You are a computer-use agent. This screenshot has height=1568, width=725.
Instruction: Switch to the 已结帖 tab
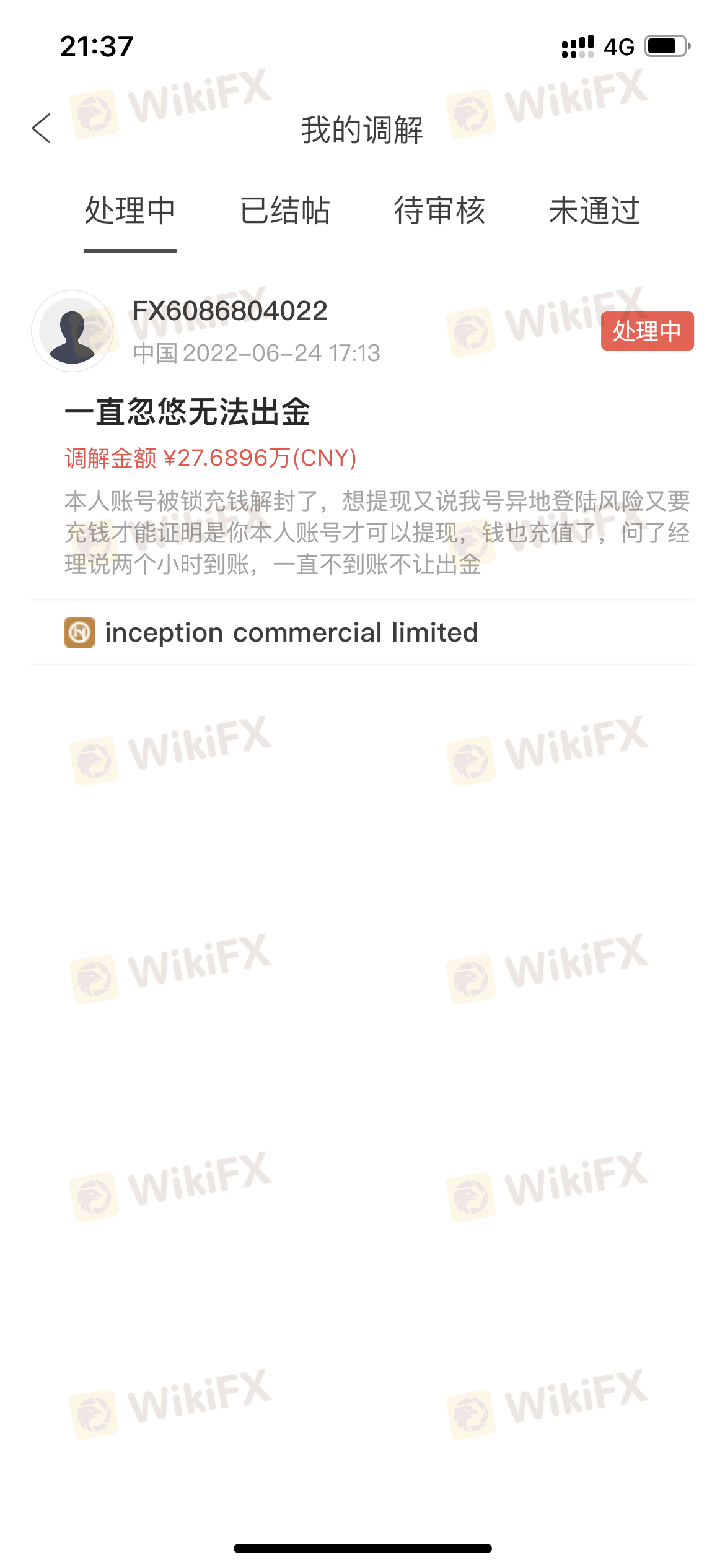(285, 211)
